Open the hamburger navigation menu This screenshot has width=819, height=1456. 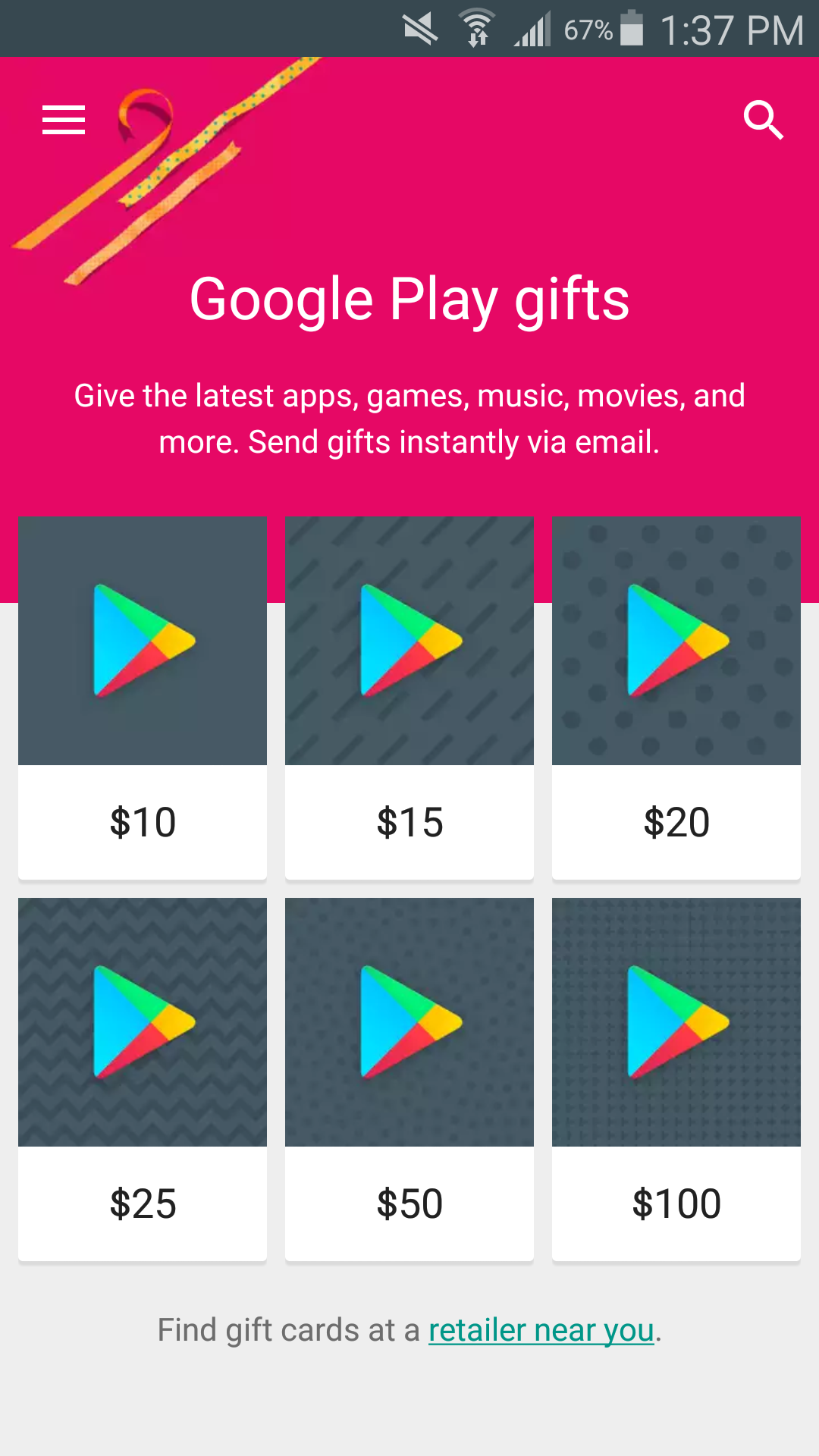[x=64, y=120]
